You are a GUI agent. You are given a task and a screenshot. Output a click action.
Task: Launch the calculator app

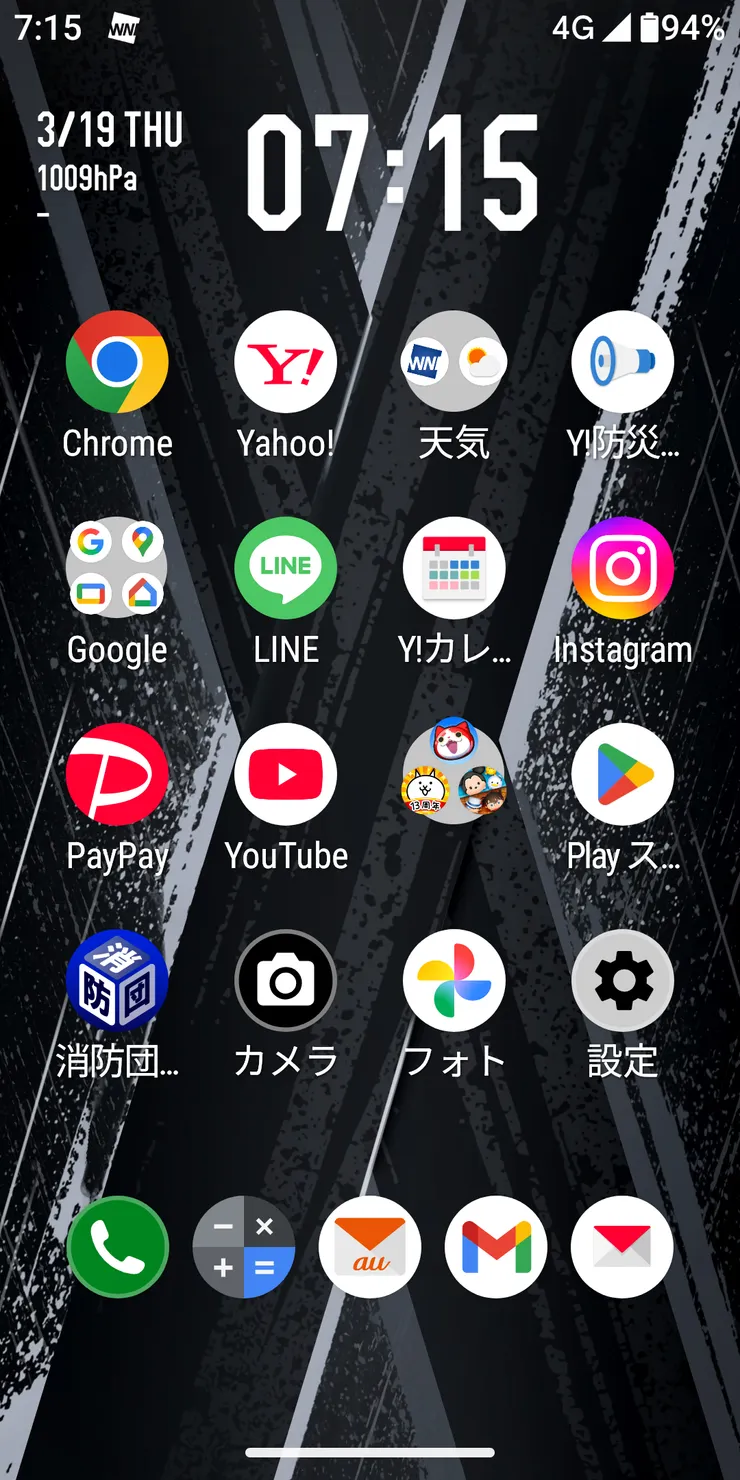pyautogui.click(x=244, y=1246)
